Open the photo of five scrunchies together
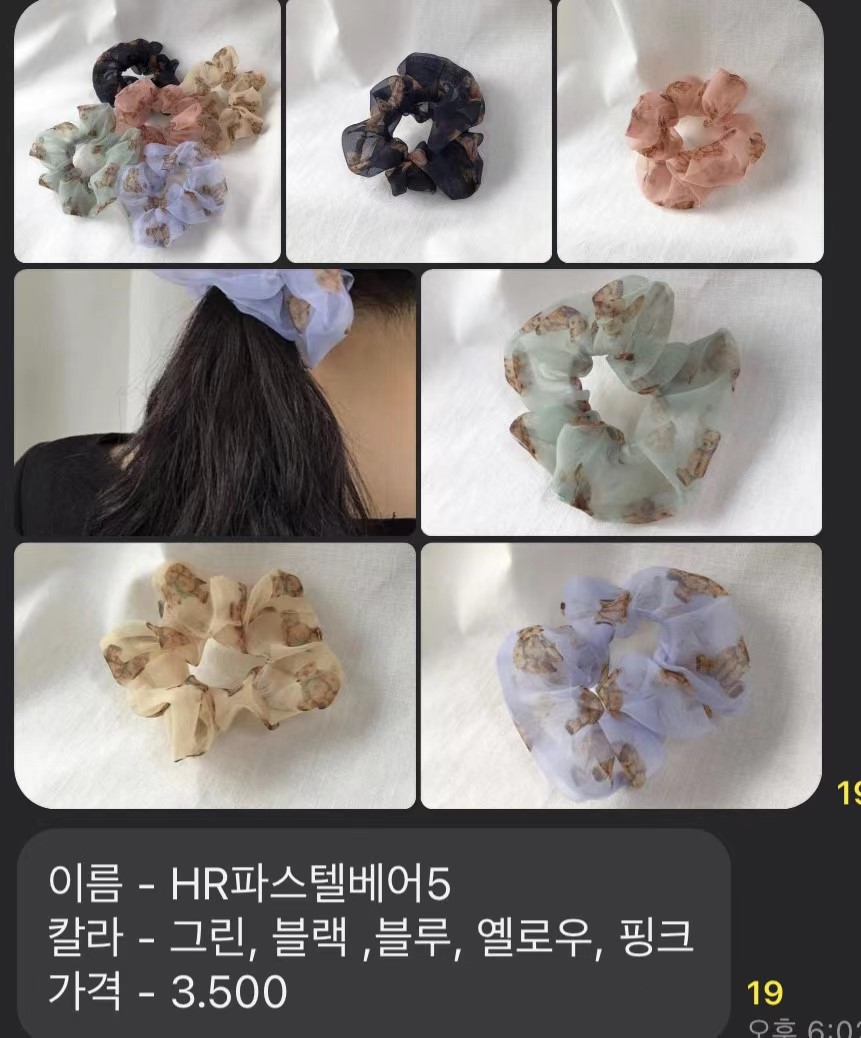 click(147, 131)
